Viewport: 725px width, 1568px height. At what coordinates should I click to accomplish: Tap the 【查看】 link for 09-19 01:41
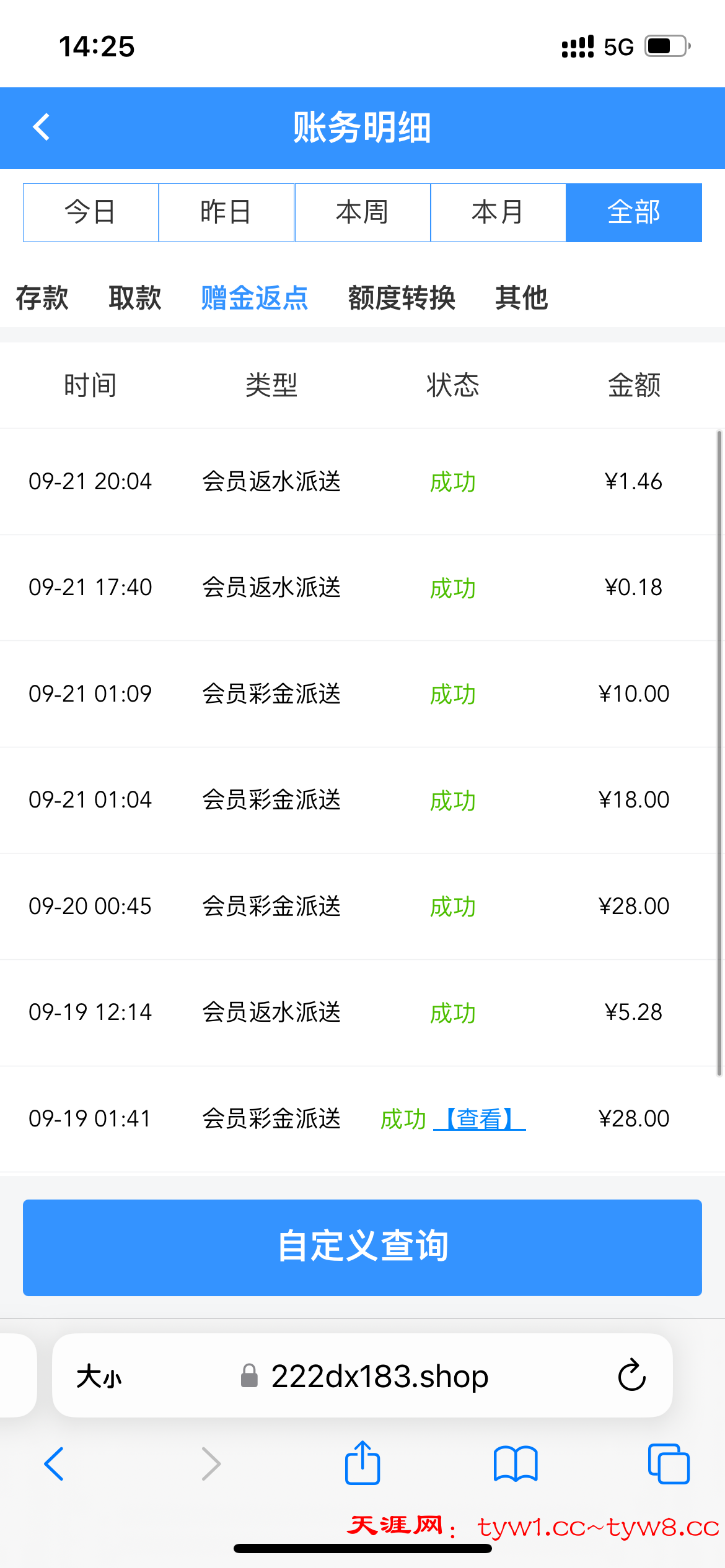[480, 1119]
